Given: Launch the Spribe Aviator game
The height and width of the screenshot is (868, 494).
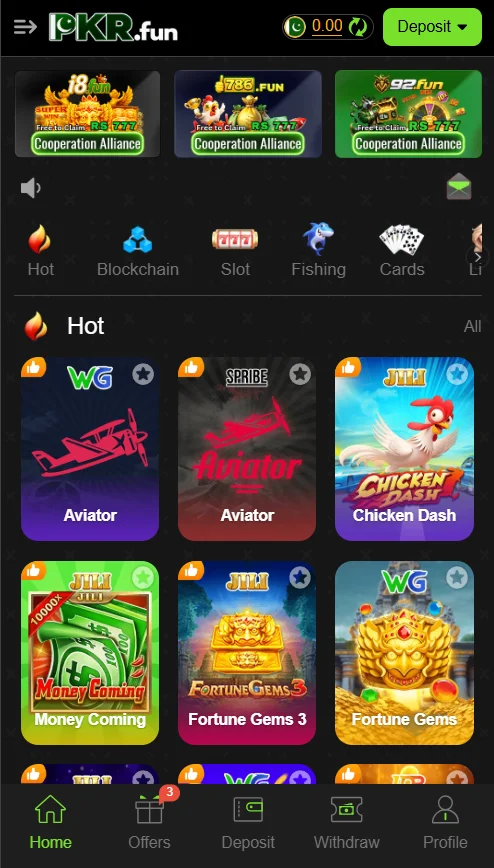Looking at the screenshot, I should click(247, 449).
